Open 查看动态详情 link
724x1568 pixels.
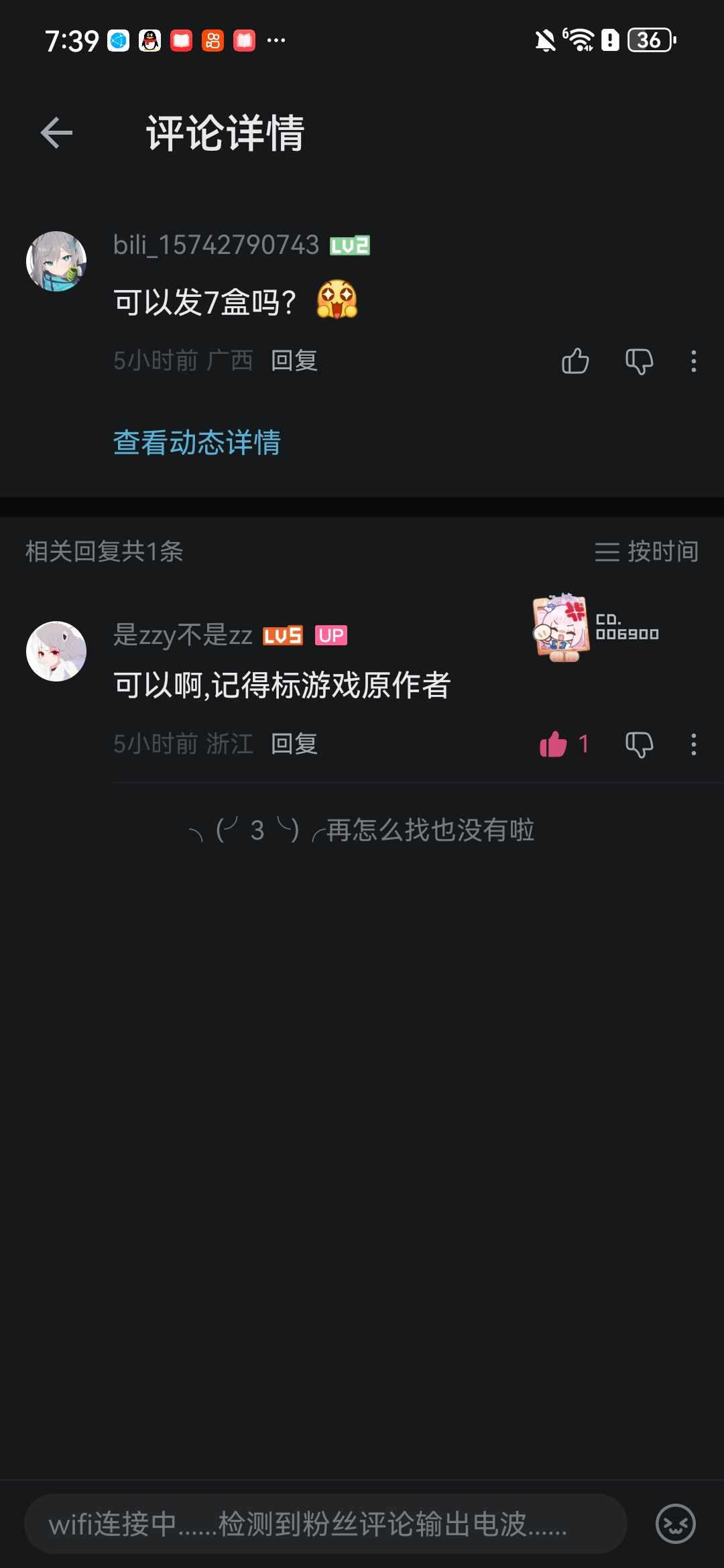click(197, 442)
